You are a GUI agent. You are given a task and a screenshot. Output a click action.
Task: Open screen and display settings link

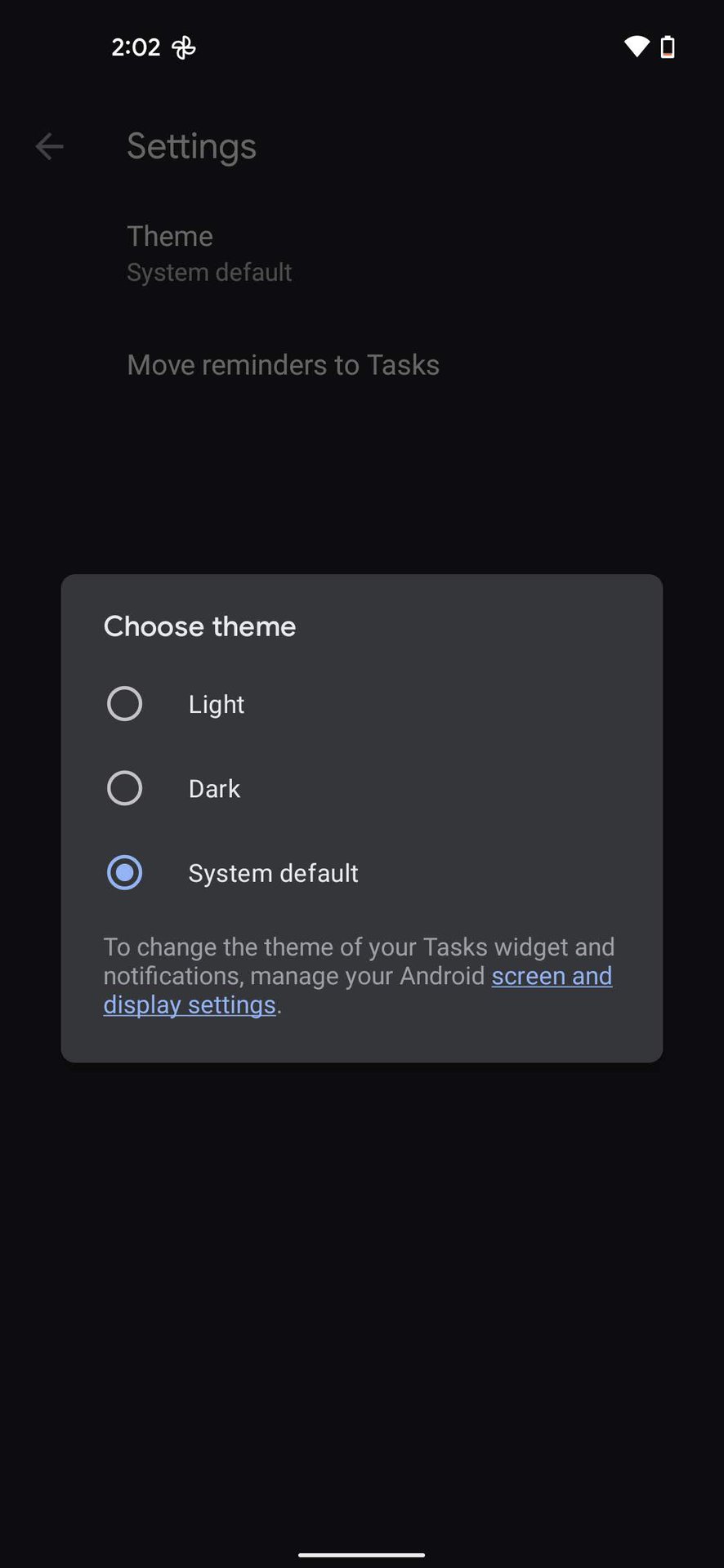551,977
